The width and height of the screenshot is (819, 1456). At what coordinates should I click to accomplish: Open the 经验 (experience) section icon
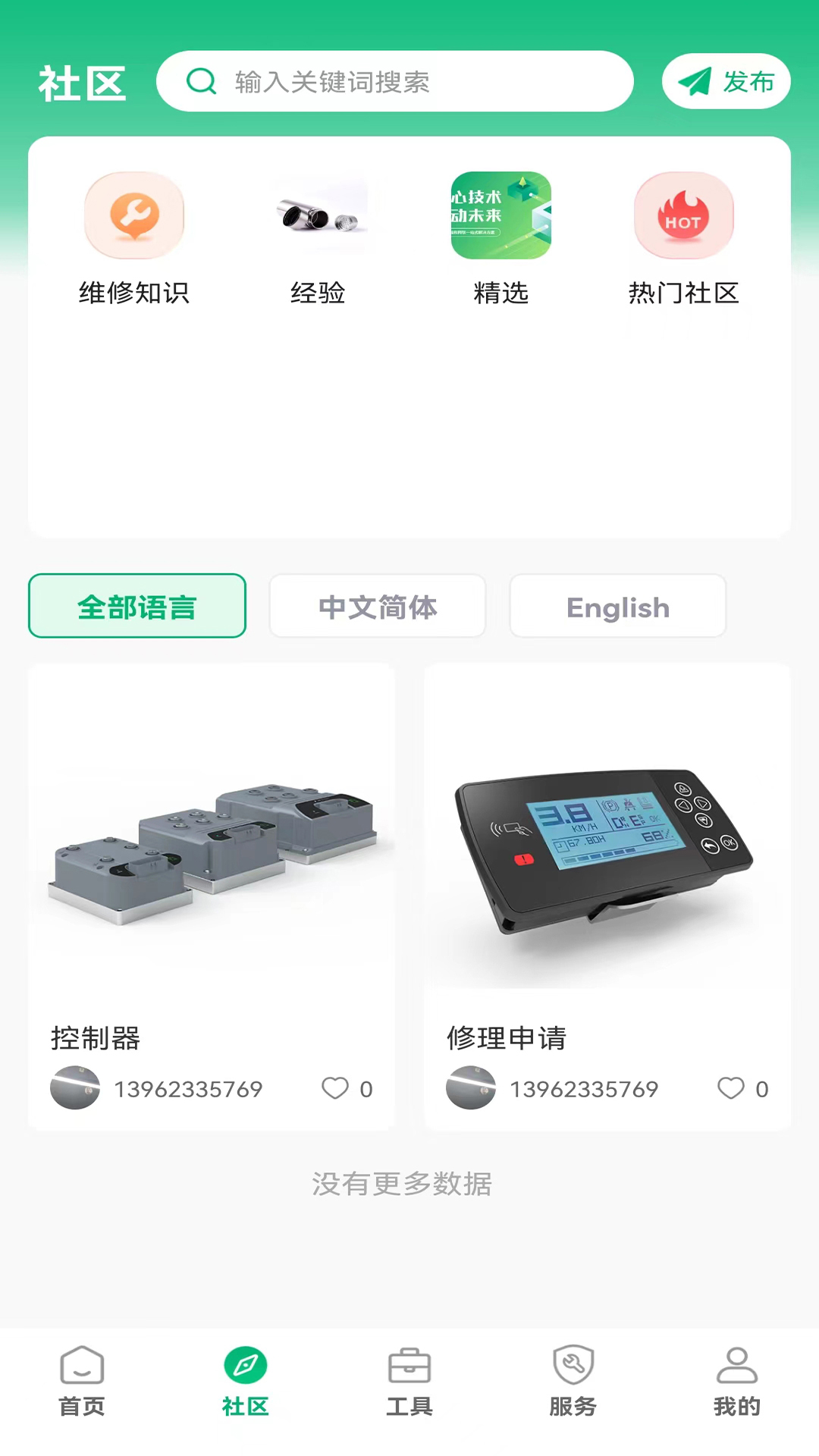coord(318,215)
